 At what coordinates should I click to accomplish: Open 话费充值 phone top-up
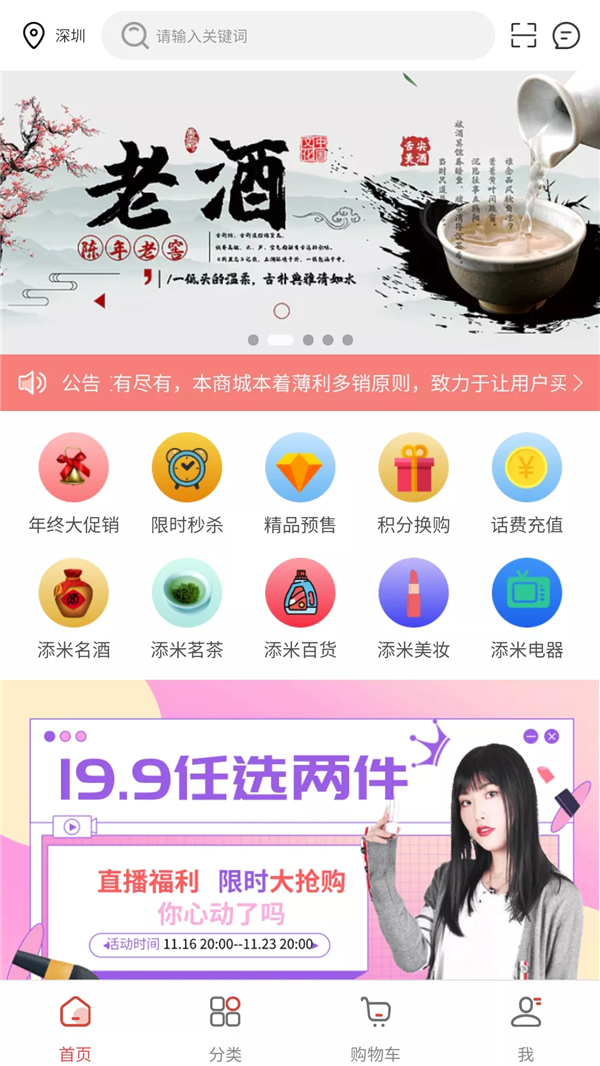point(527,482)
